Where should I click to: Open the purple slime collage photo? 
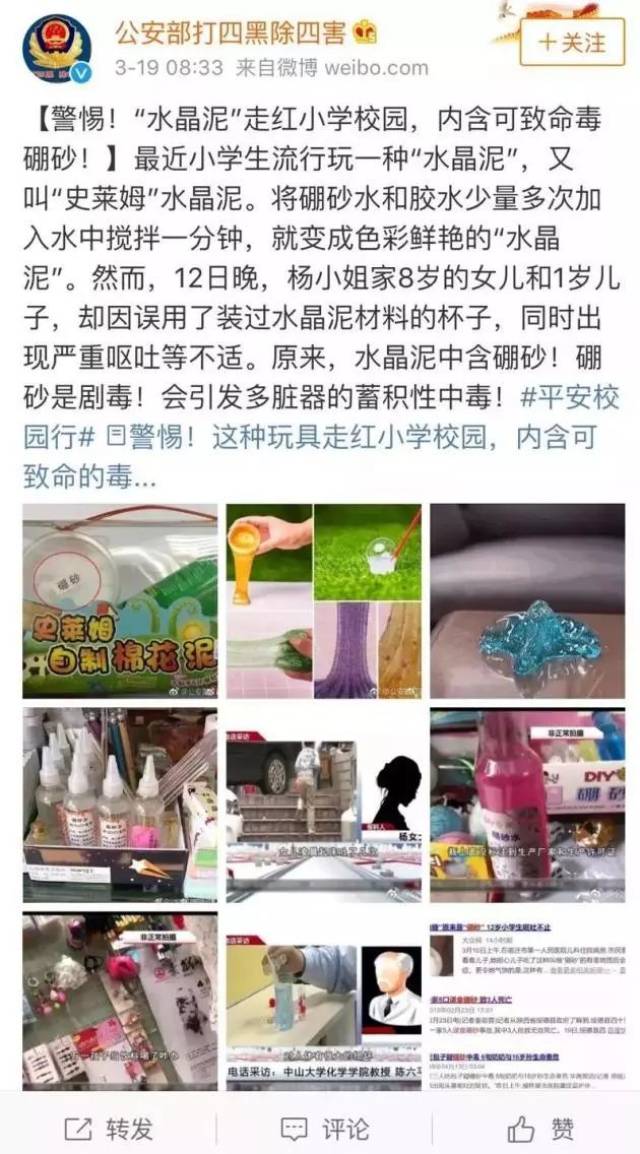324,601
